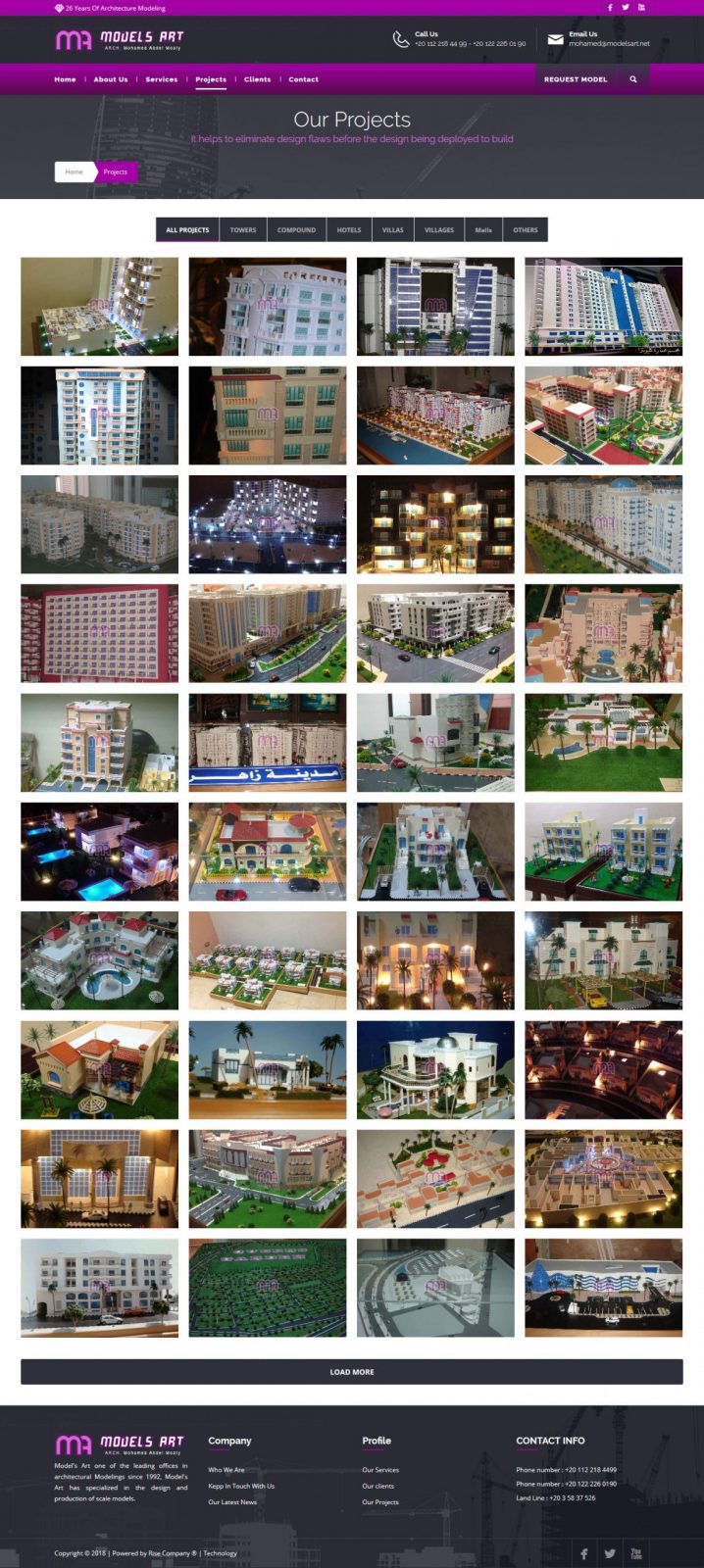This screenshot has height=1568, width=704.
Task: Switch to the Others filter
Action: pyautogui.click(x=526, y=230)
